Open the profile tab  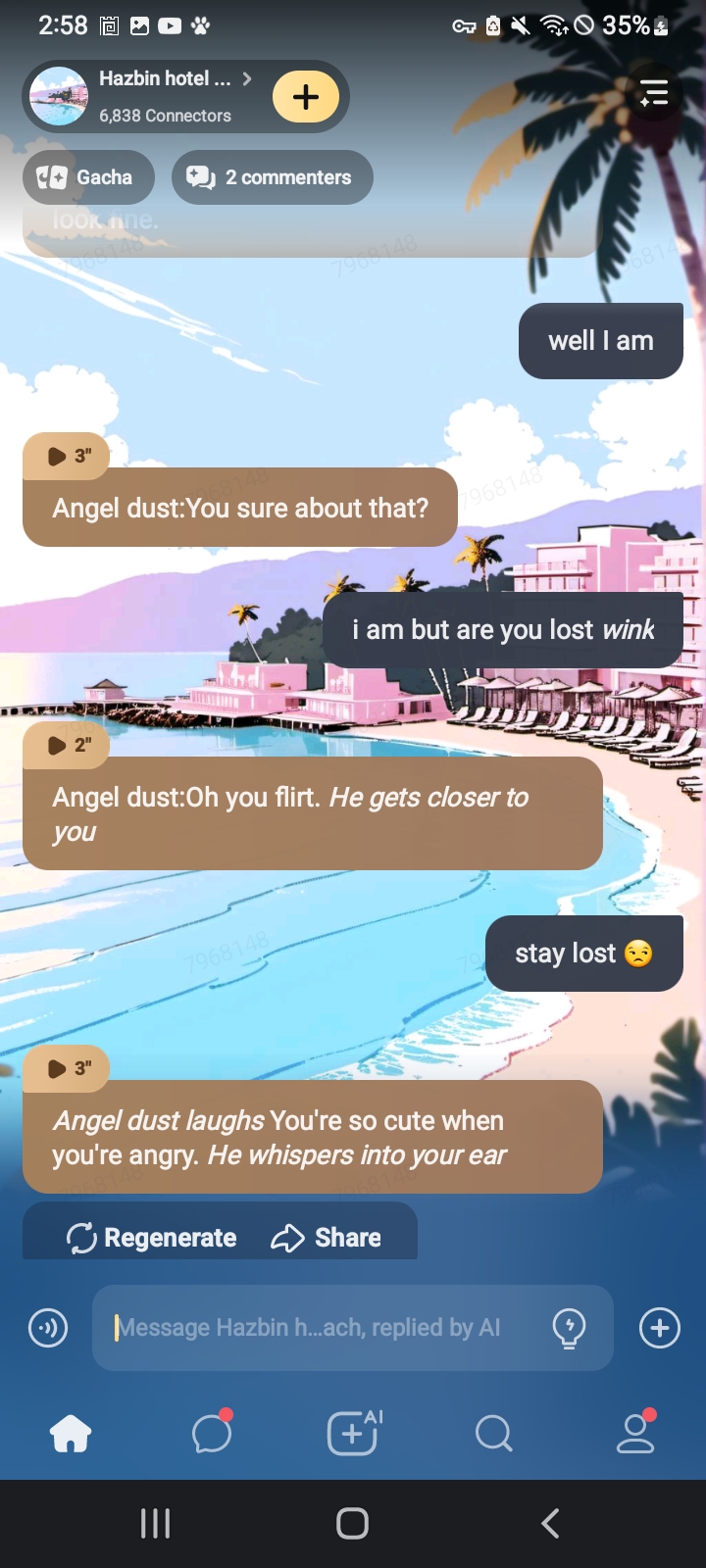tap(635, 1434)
